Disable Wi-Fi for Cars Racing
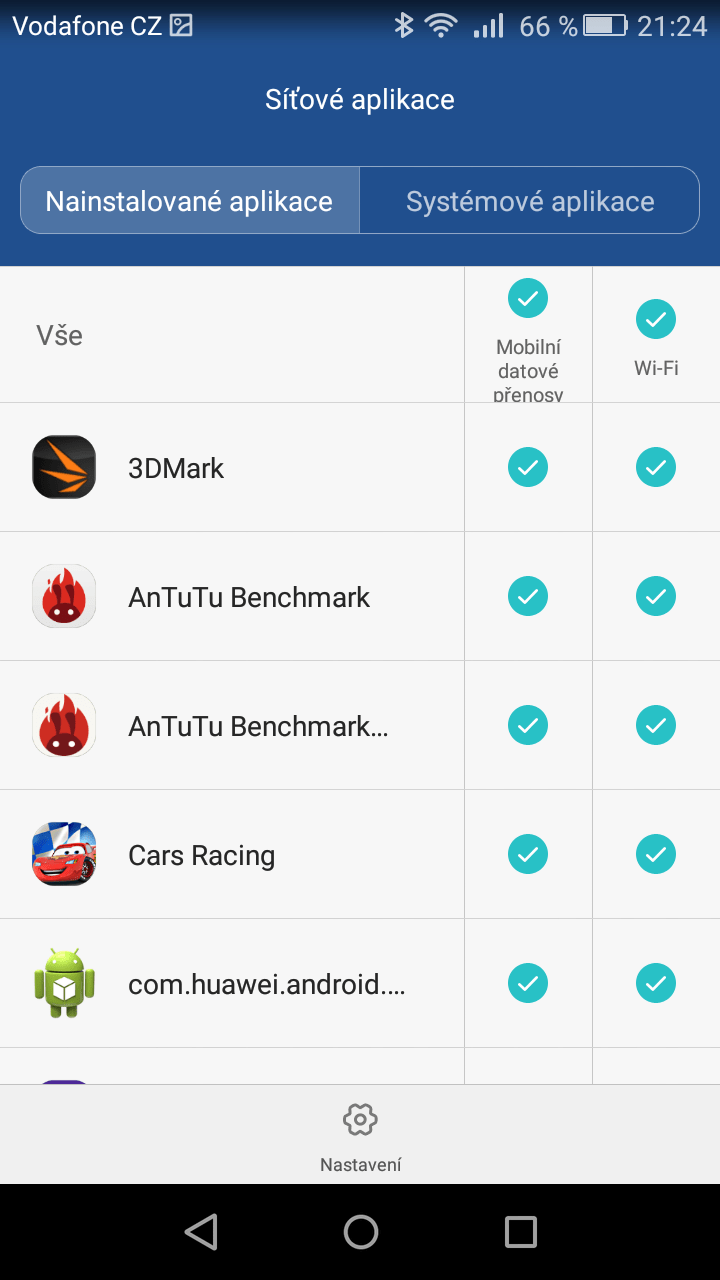720x1280 pixels. point(656,854)
